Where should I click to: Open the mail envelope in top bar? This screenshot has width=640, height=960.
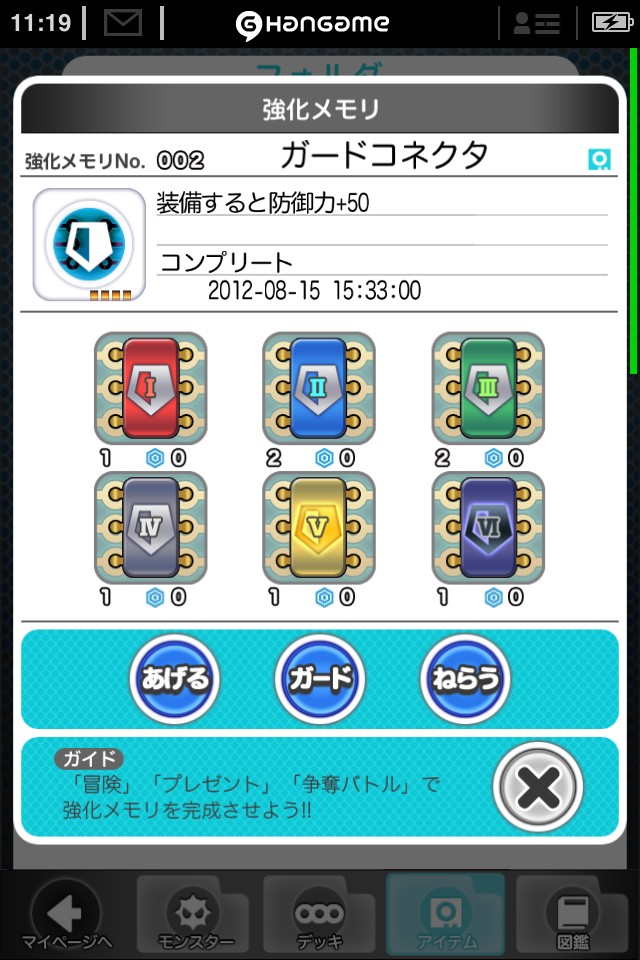click(123, 23)
